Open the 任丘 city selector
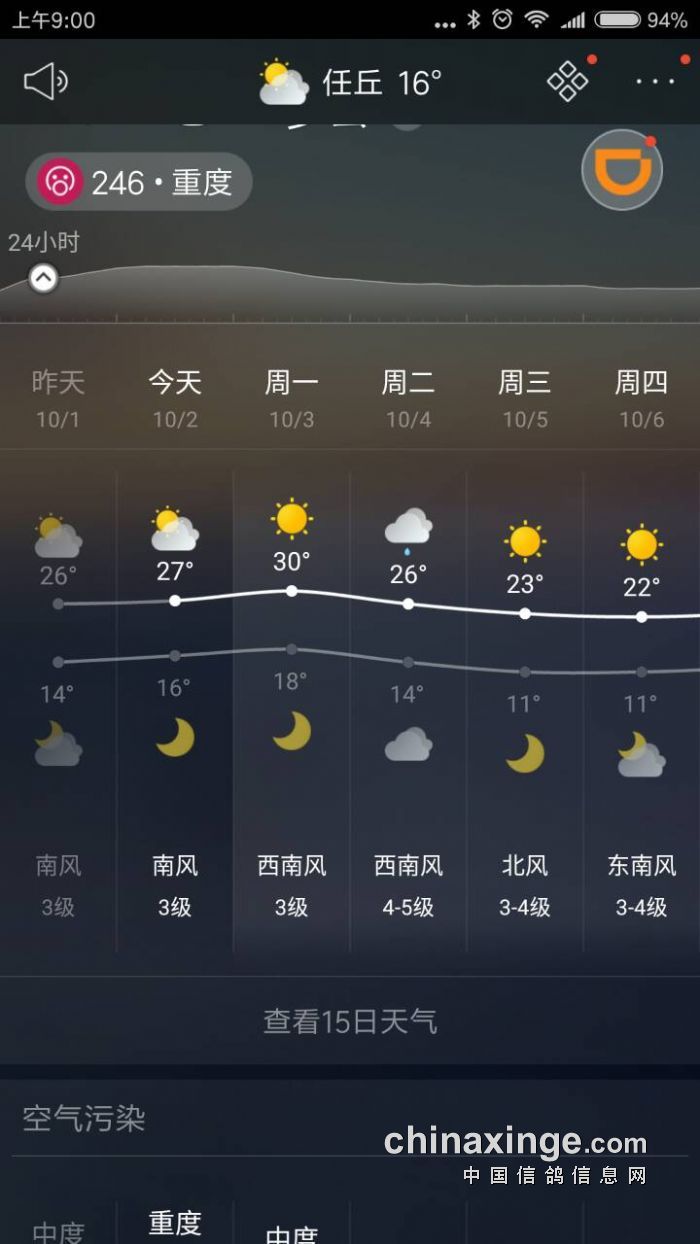 click(351, 82)
